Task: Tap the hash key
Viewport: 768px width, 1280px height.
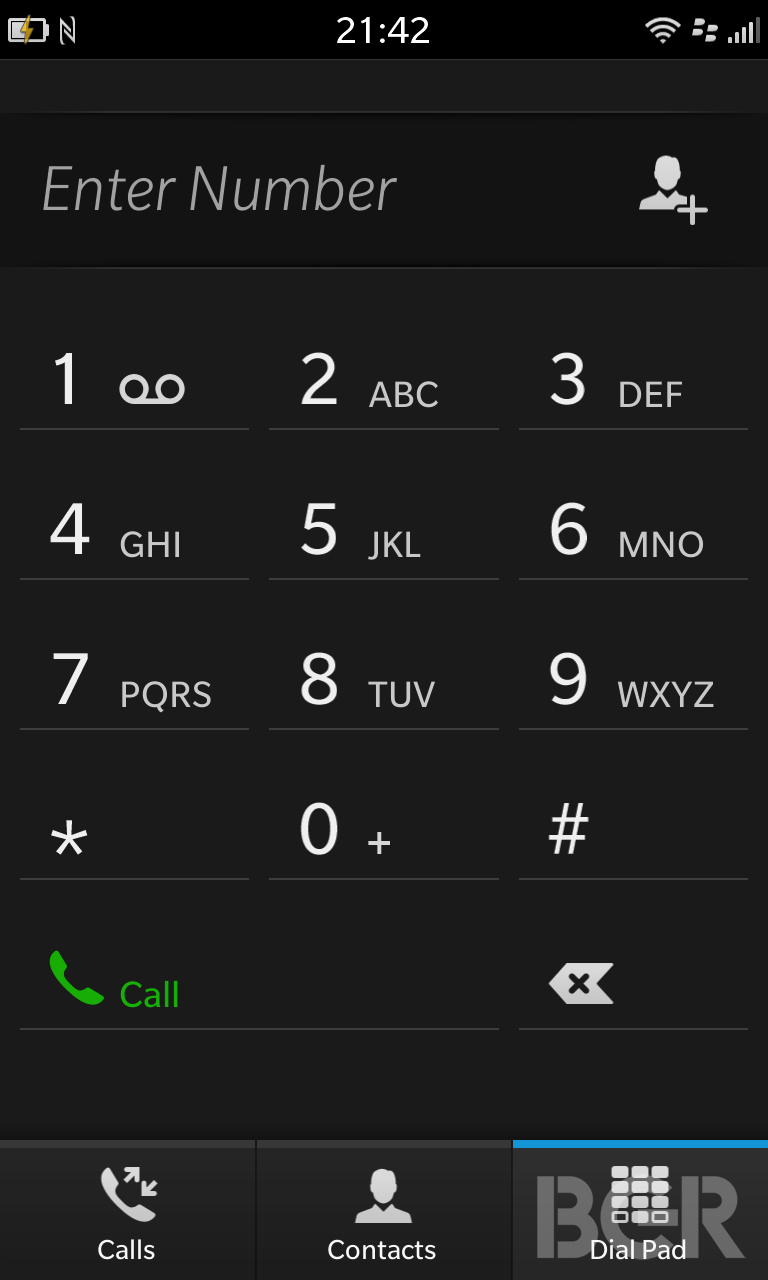Action: pos(633,830)
